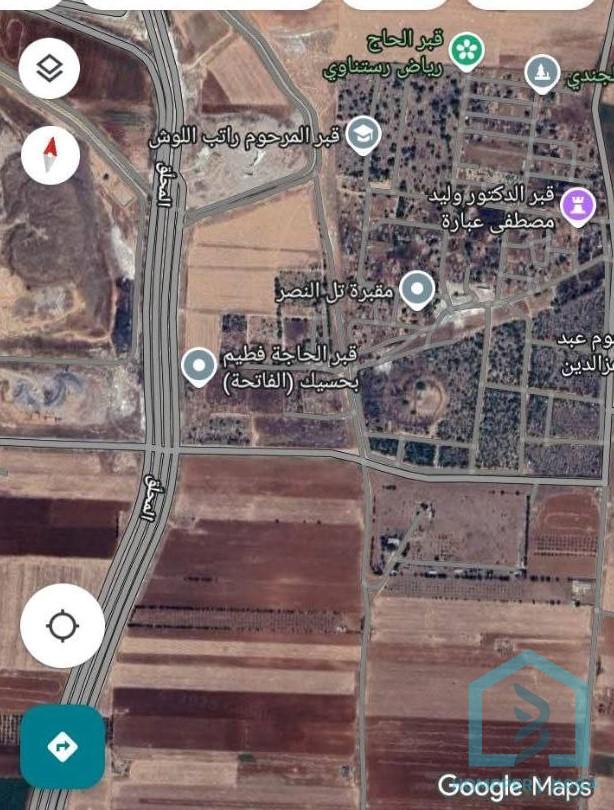Open the قبر الحاجة فطيم بحسيك pin
The image size is (614, 810).
(199, 366)
